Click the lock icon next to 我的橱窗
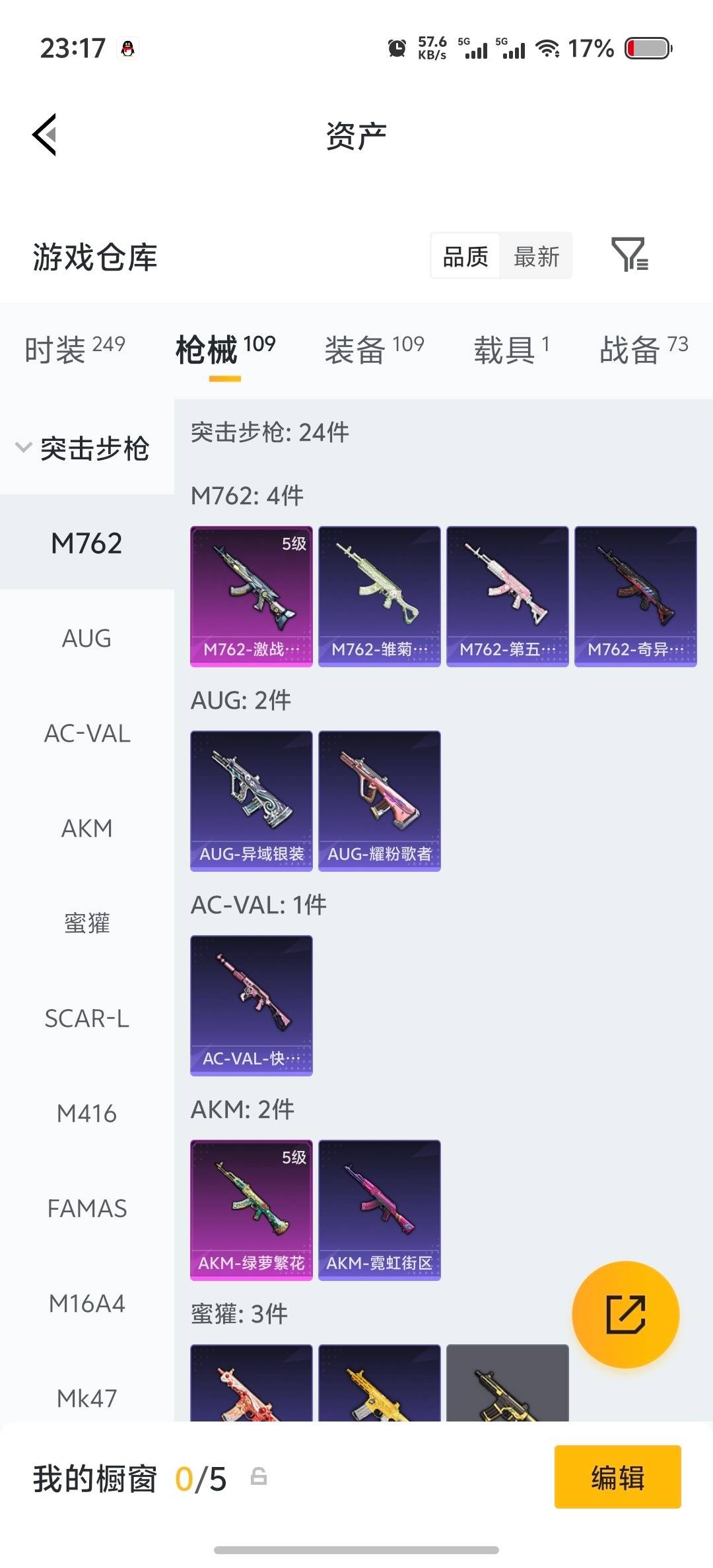 point(257,1480)
